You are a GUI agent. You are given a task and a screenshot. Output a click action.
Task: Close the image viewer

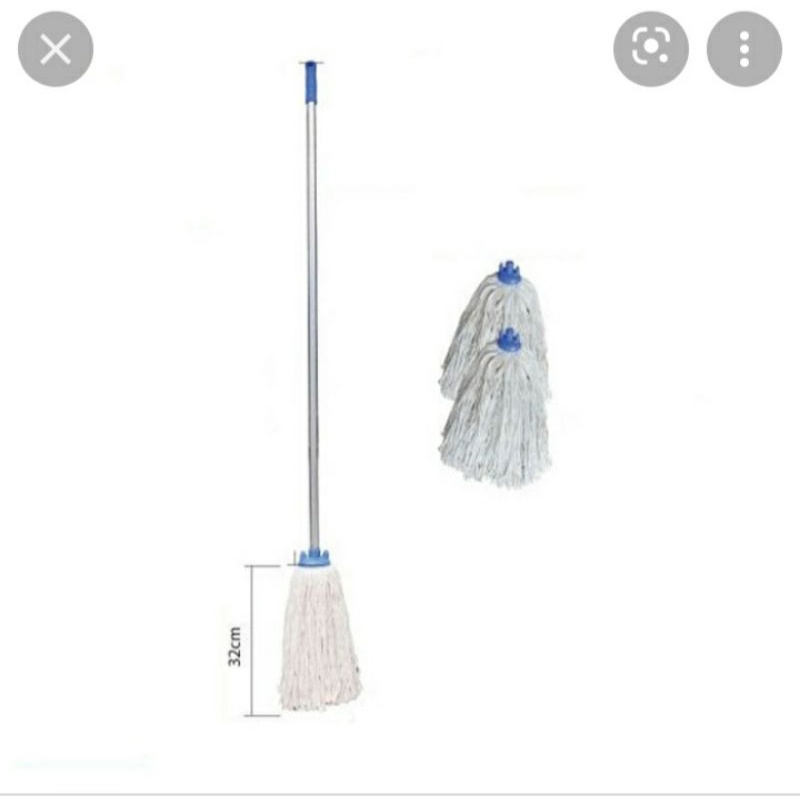(x=56, y=49)
